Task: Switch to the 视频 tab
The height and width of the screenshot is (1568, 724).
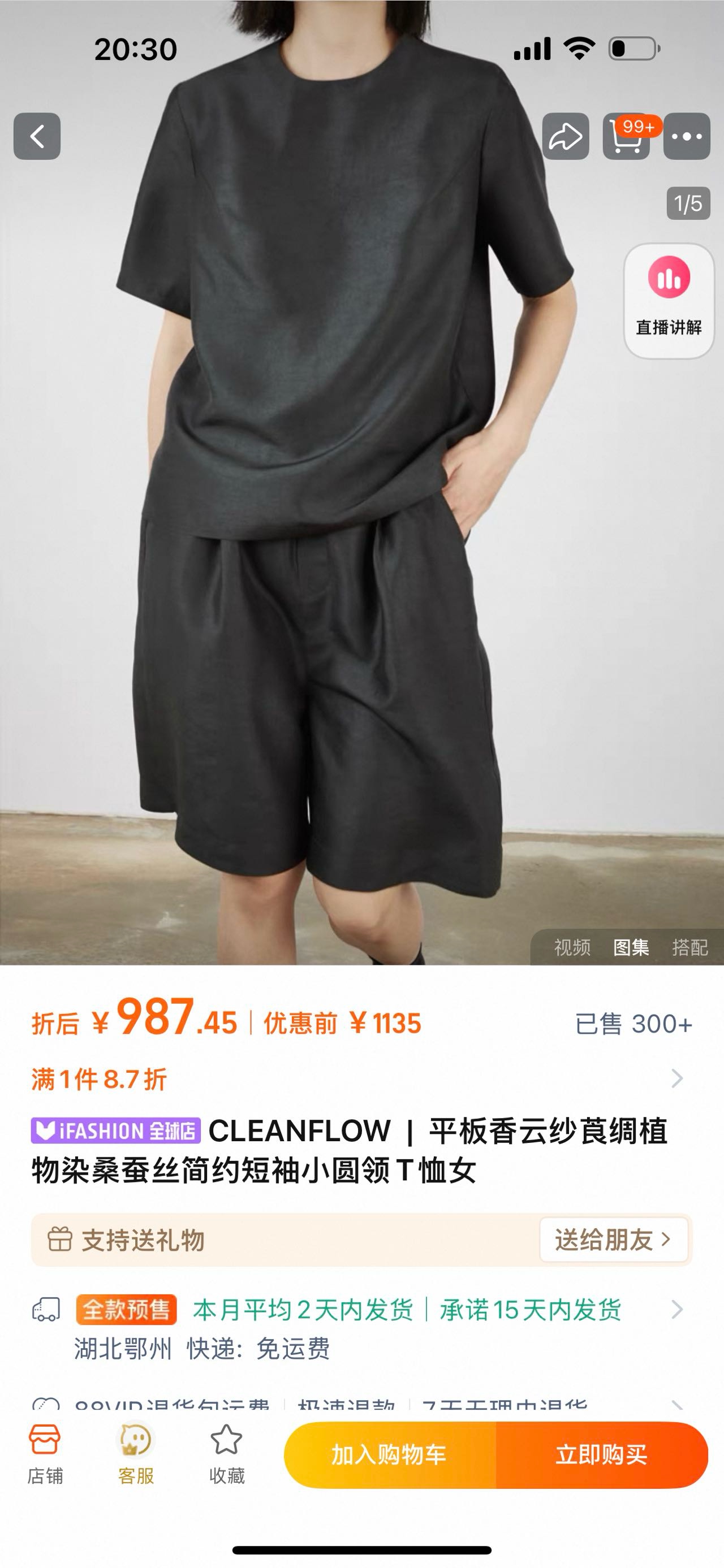Action: coord(572,947)
